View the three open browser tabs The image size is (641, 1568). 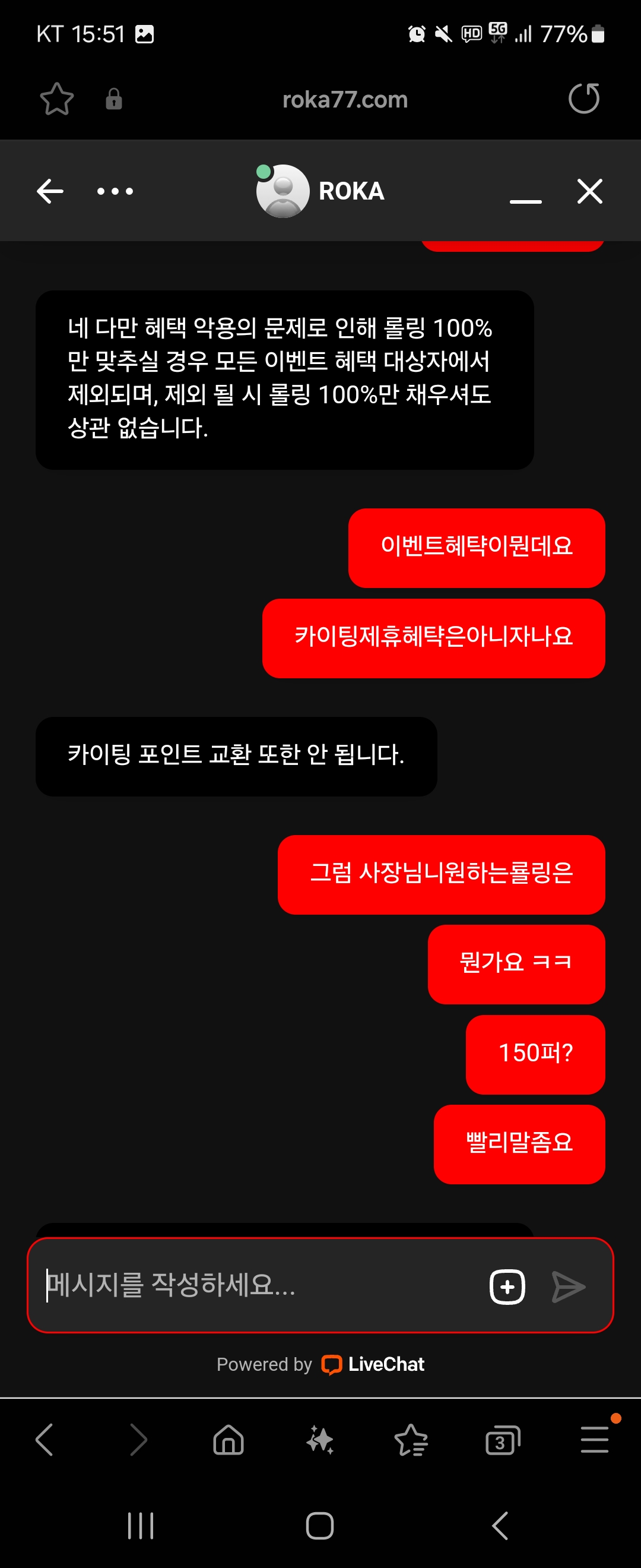tap(502, 1440)
